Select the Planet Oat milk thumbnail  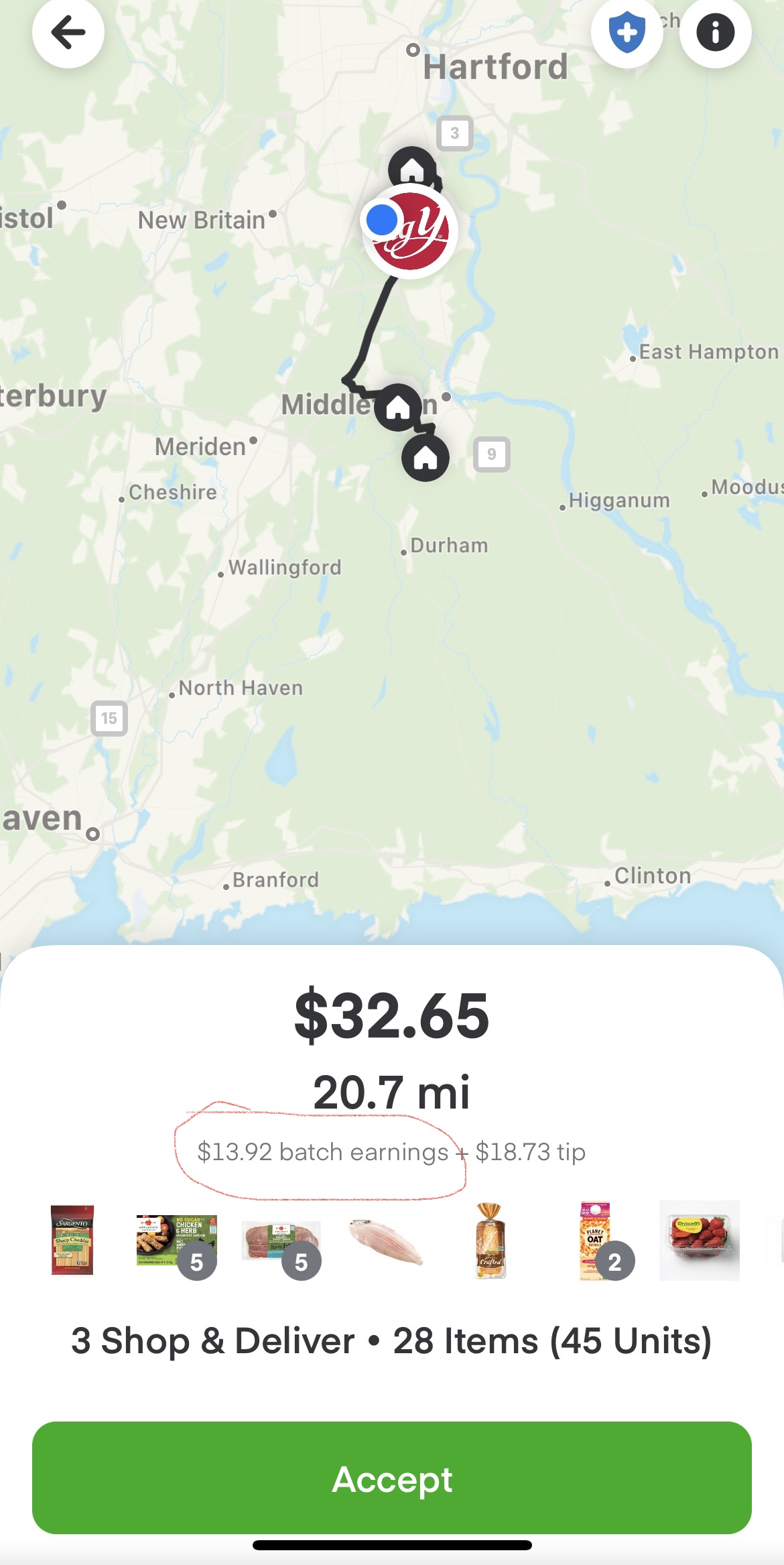pyautogui.click(x=594, y=1239)
